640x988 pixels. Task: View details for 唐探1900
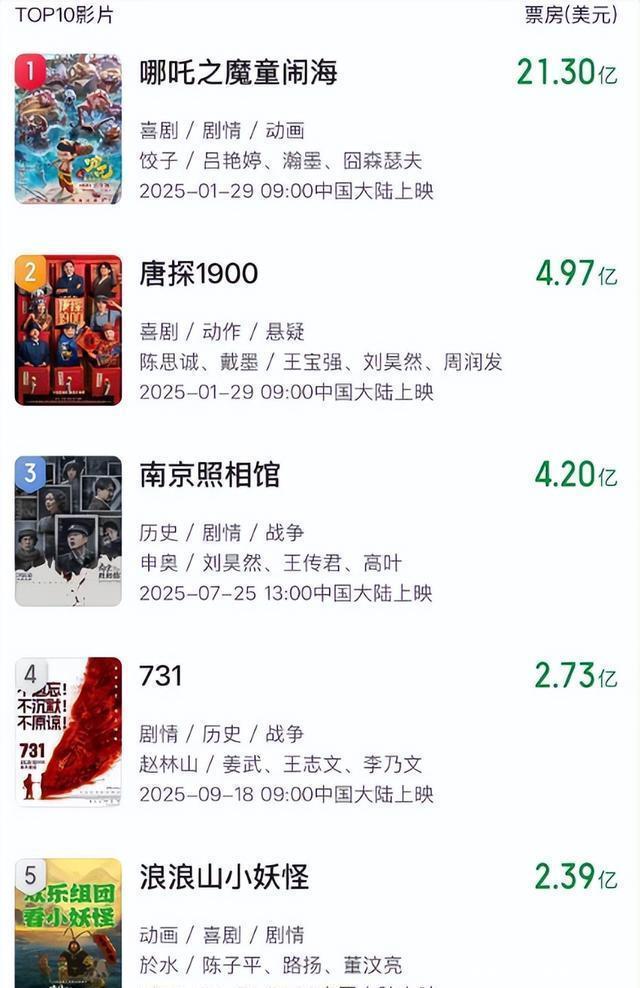click(199, 274)
